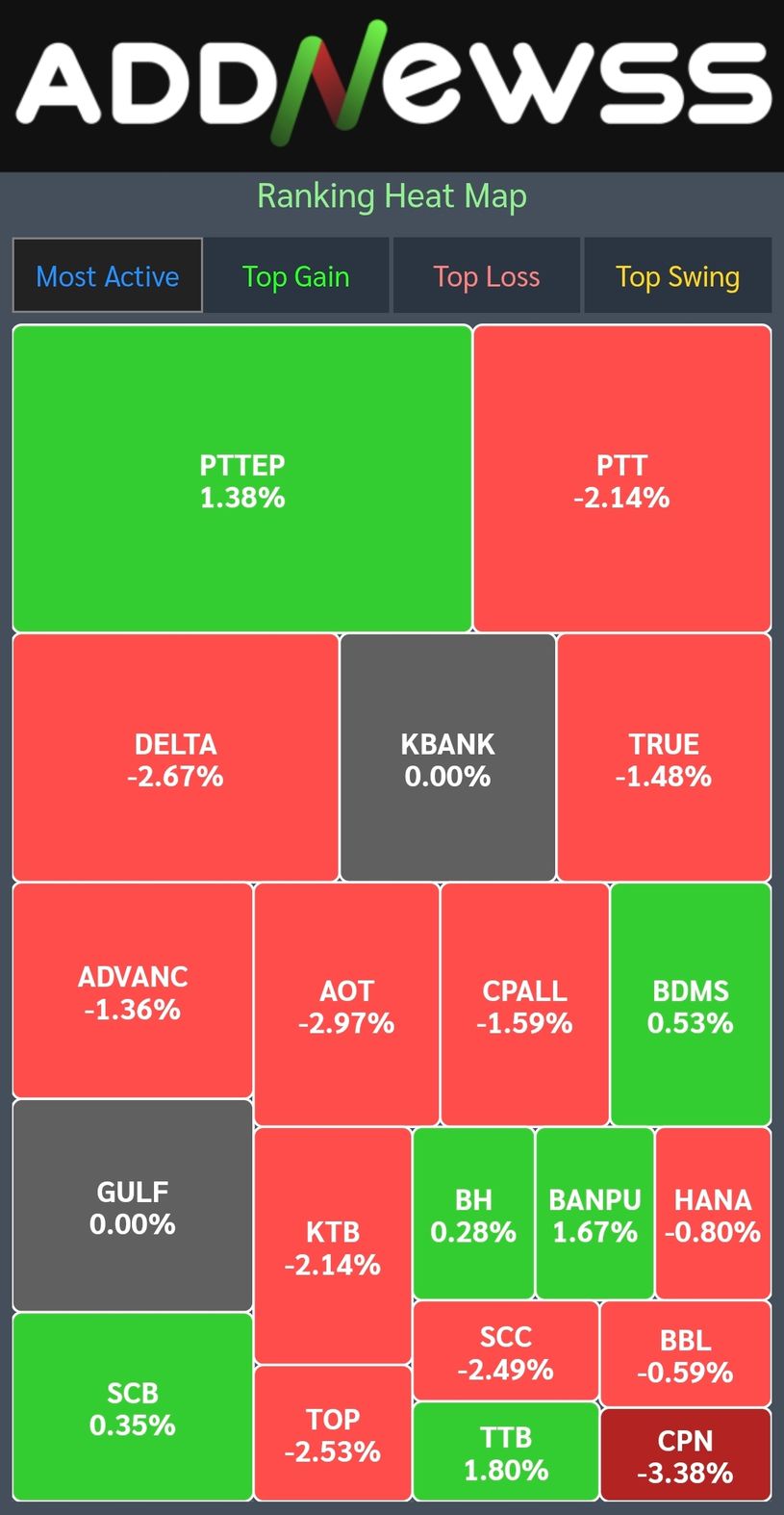Switch to the Most Active tab

pos(107,276)
